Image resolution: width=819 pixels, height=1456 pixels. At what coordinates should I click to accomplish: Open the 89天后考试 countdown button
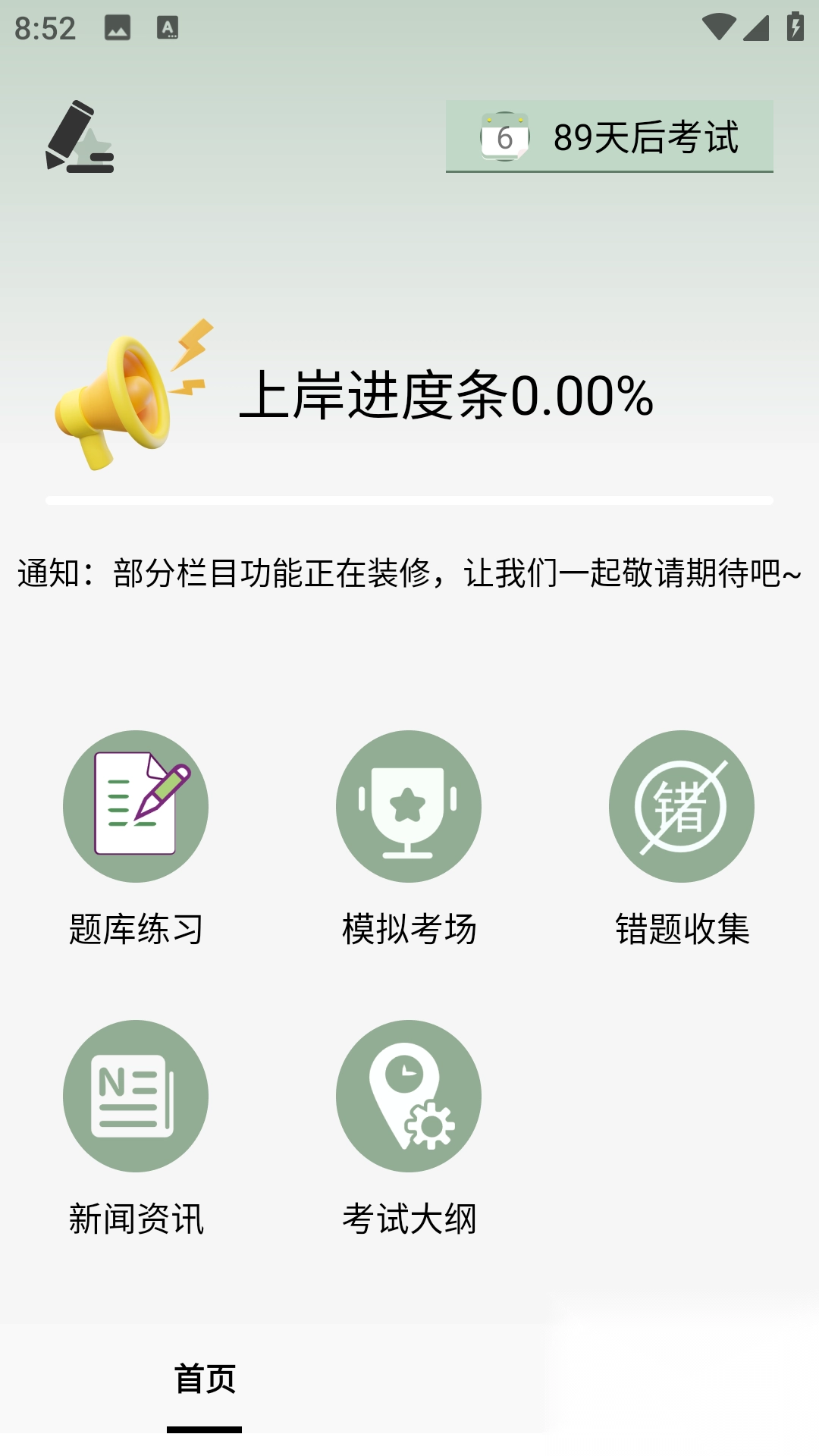(x=609, y=136)
